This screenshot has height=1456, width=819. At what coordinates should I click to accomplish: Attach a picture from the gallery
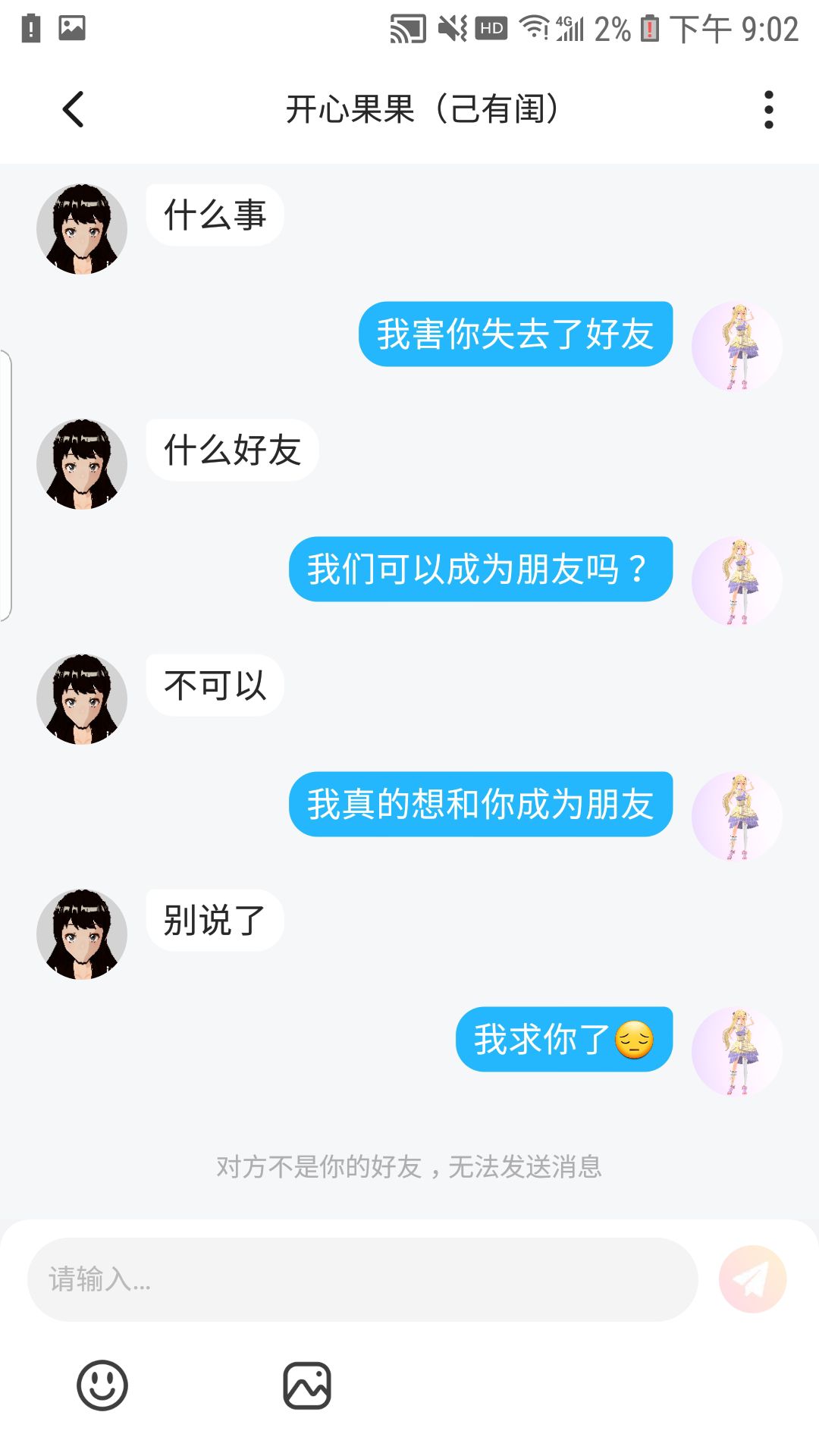point(307,1385)
